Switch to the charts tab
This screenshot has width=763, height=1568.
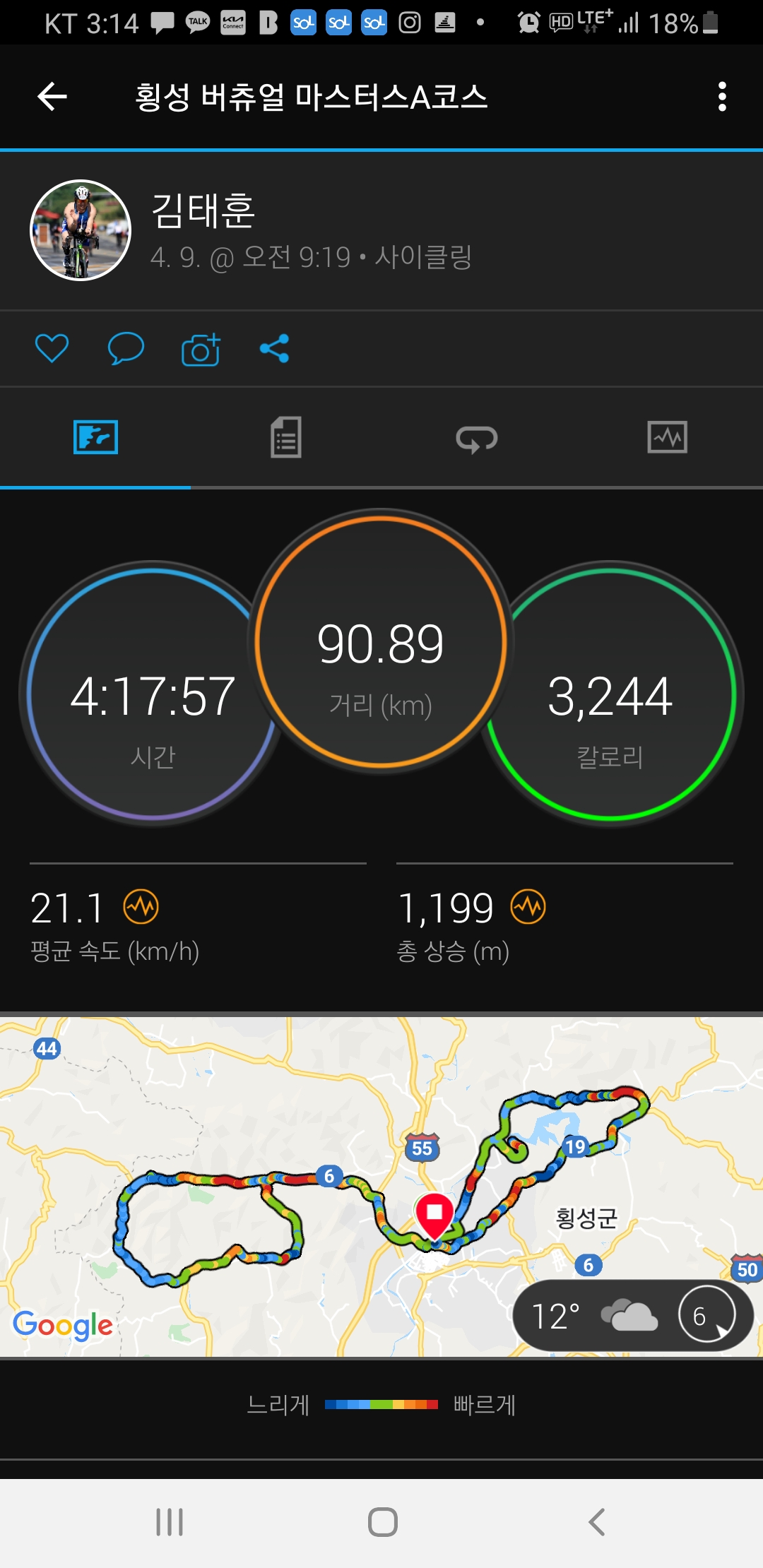tap(667, 437)
